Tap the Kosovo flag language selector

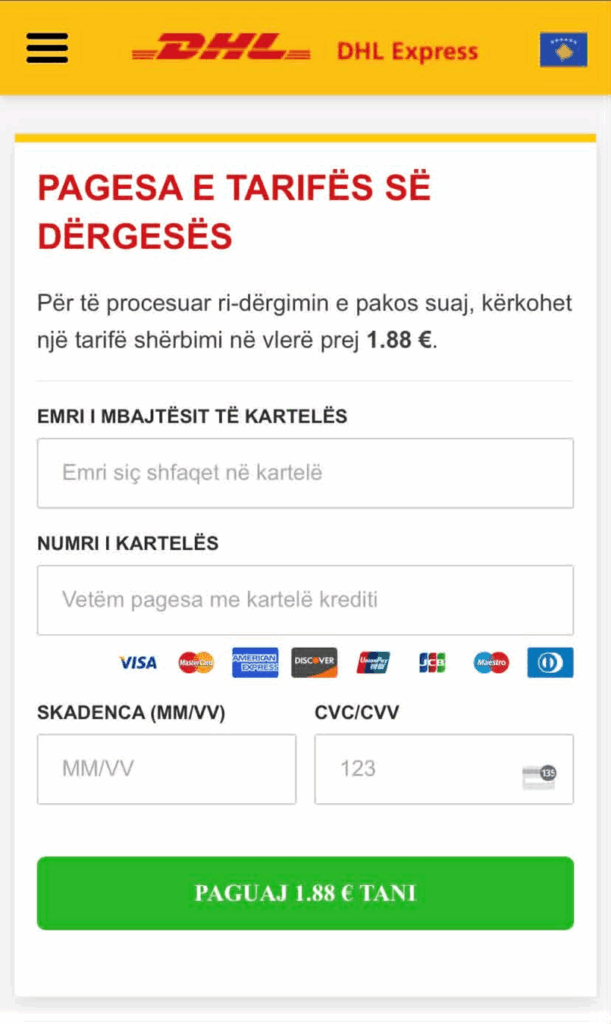(563, 50)
